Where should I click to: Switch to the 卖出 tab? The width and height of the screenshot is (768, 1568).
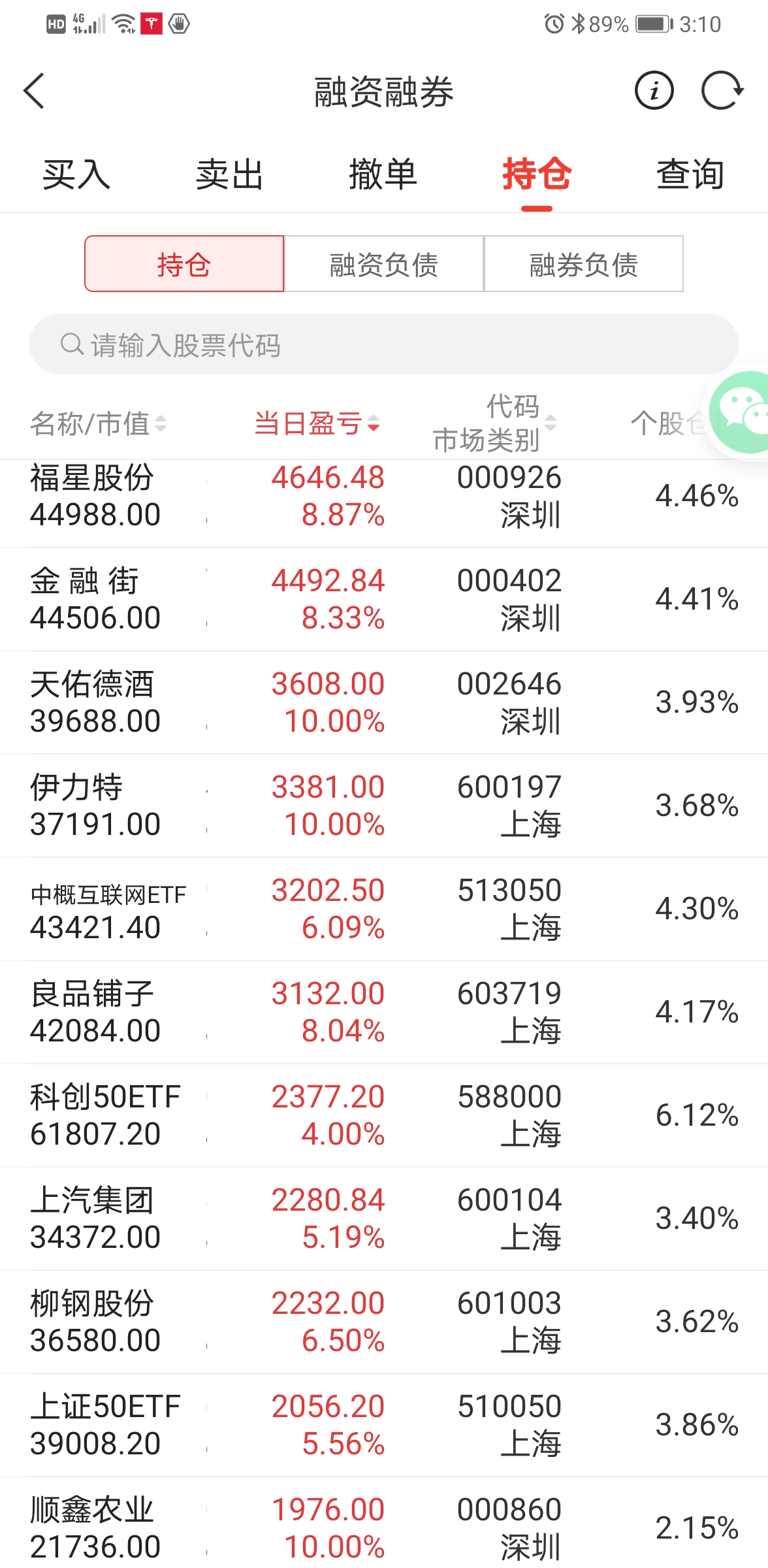230,174
